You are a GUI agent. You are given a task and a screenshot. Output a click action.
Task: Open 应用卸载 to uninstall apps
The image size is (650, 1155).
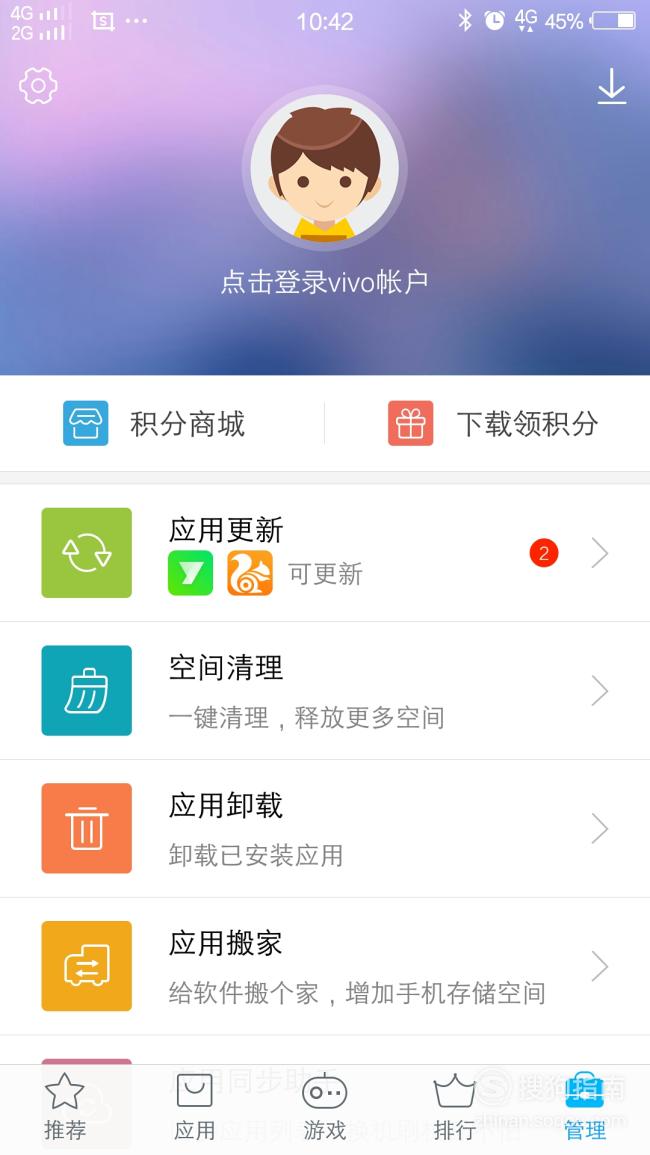pos(325,828)
